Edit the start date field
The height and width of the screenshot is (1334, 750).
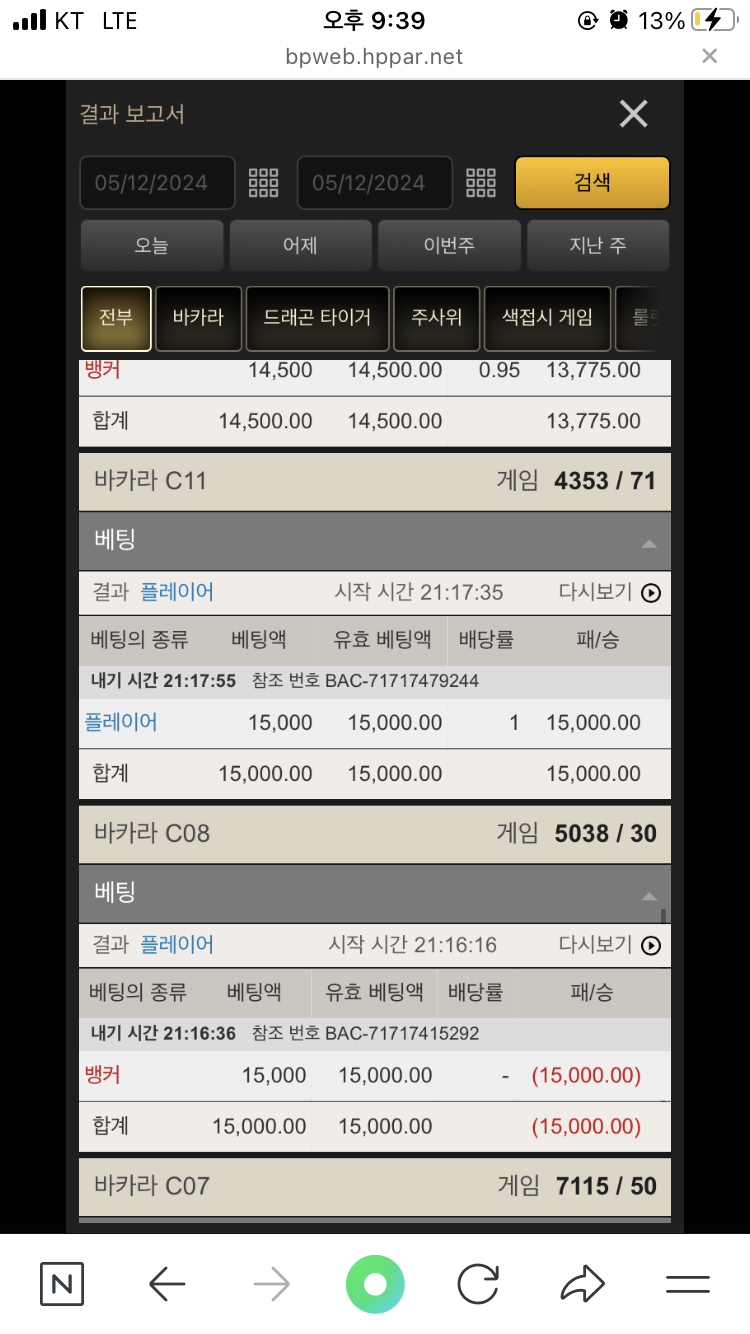158,183
